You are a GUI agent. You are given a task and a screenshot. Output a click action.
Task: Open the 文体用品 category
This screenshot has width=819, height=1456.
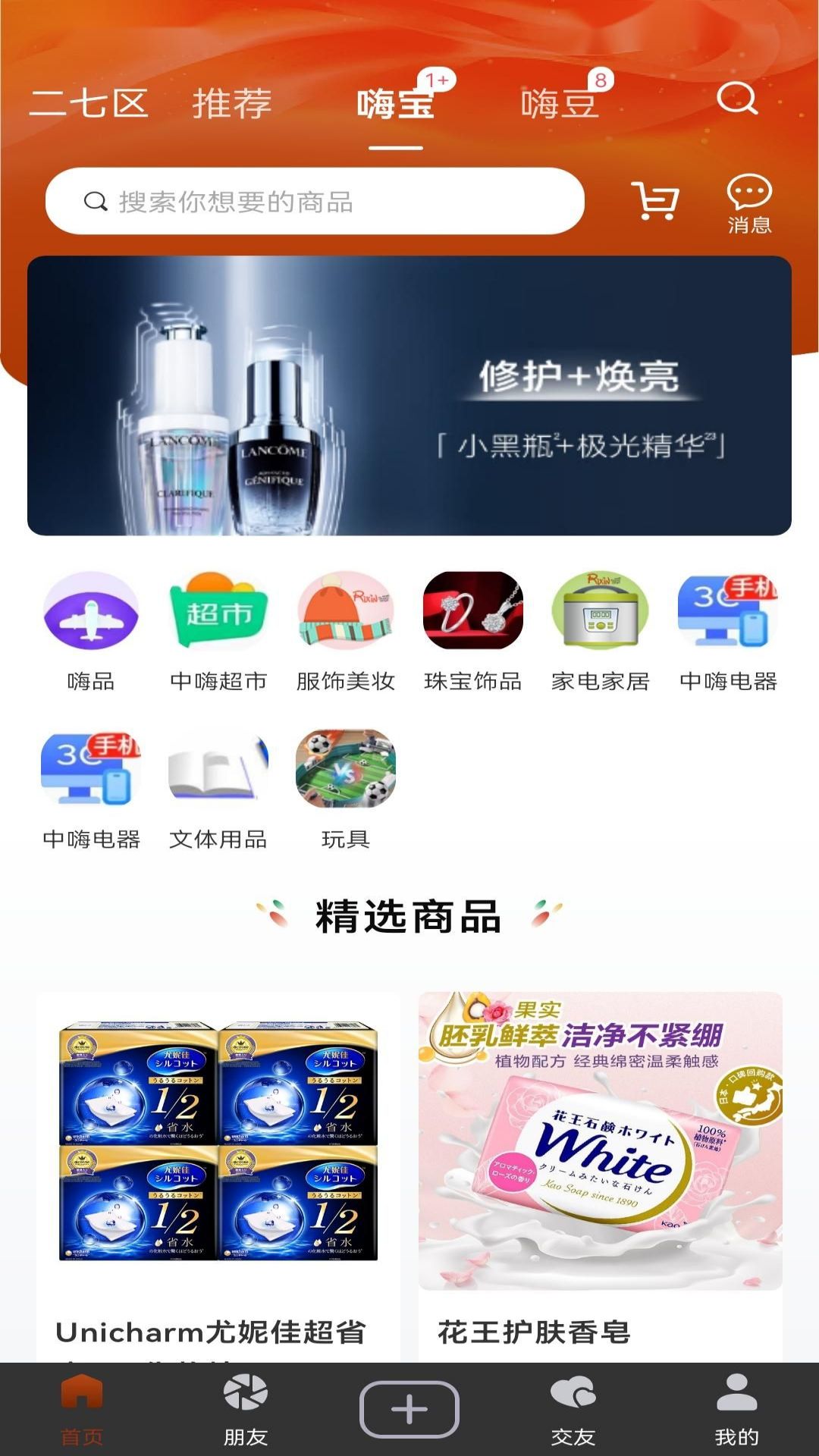coord(218,789)
